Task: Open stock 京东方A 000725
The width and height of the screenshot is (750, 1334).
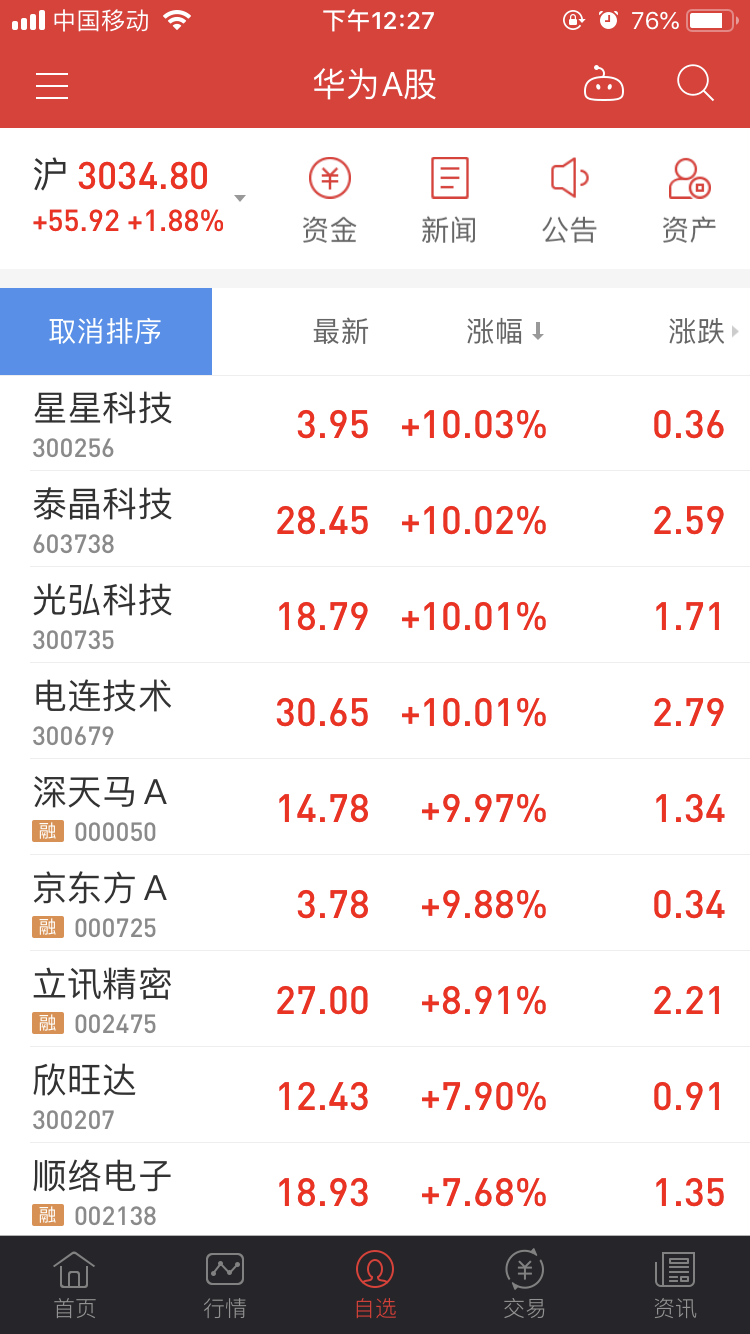Action: click(x=375, y=904)
